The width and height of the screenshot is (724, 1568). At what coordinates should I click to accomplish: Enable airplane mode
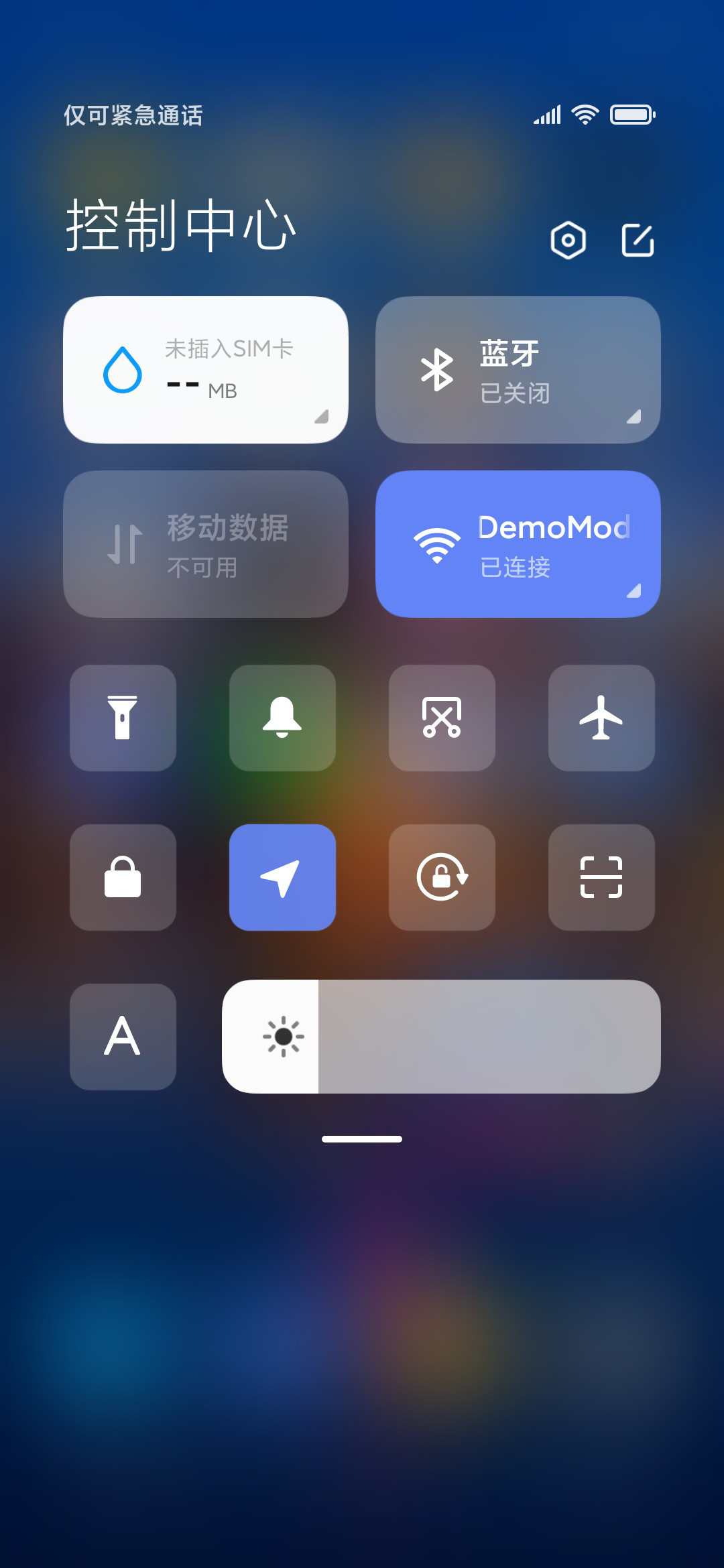click(x=601, y=718)
